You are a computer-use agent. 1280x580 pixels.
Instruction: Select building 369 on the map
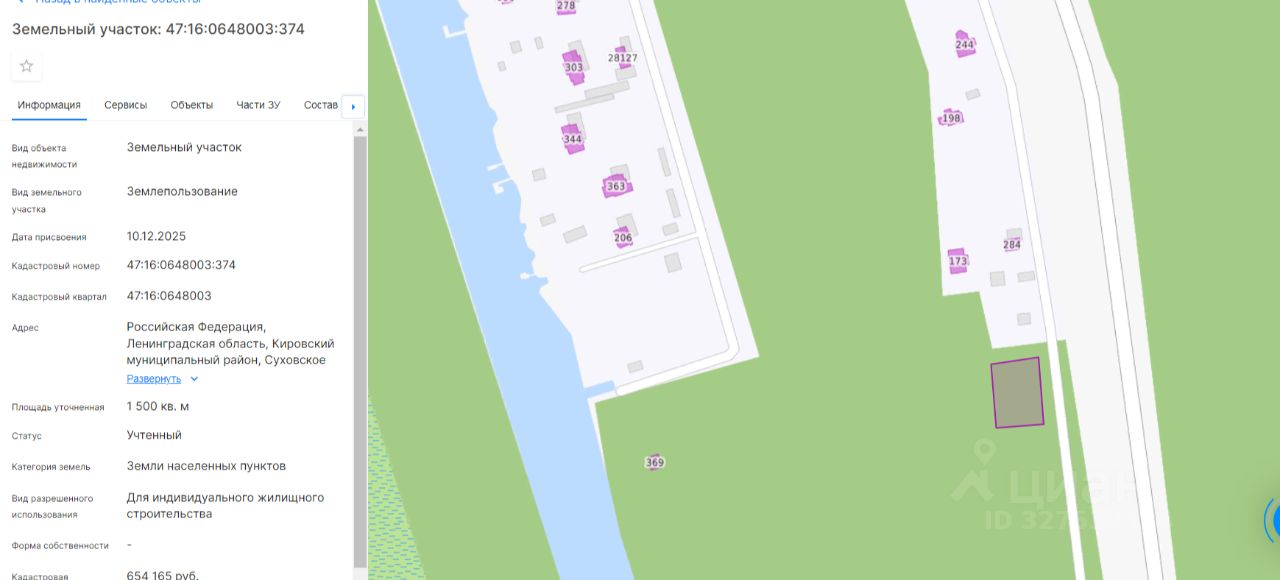[x=654, y=462]
